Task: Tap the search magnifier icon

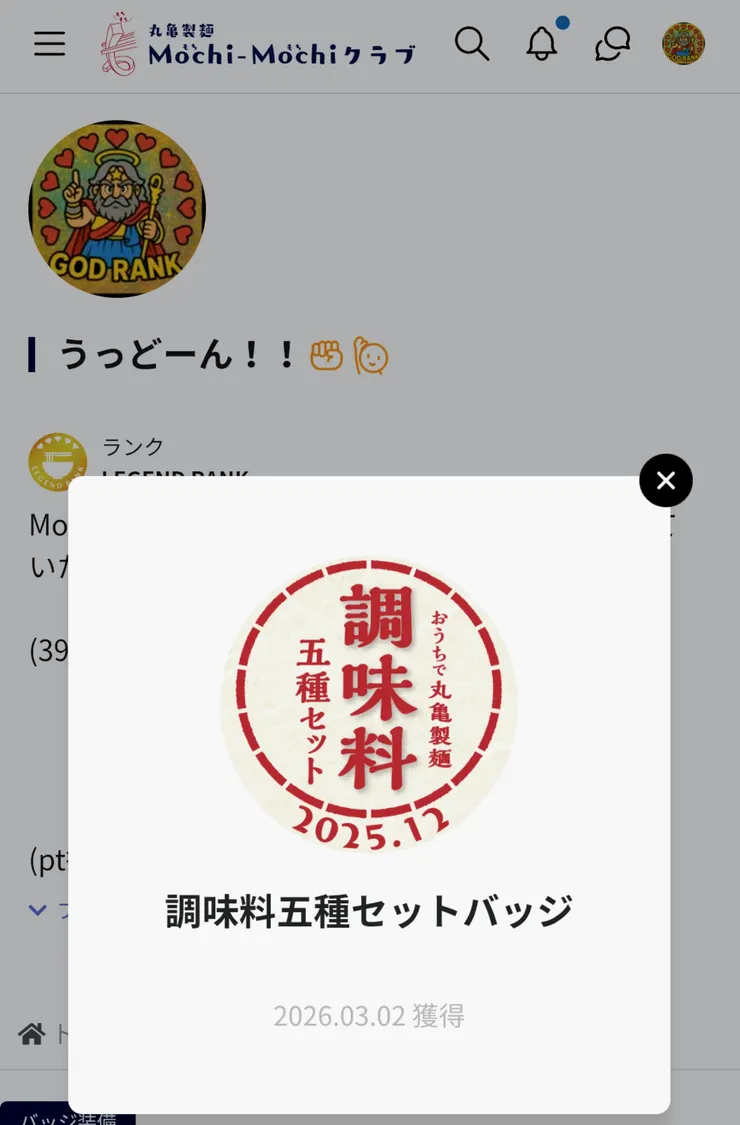Action: [x=472, y=44]
